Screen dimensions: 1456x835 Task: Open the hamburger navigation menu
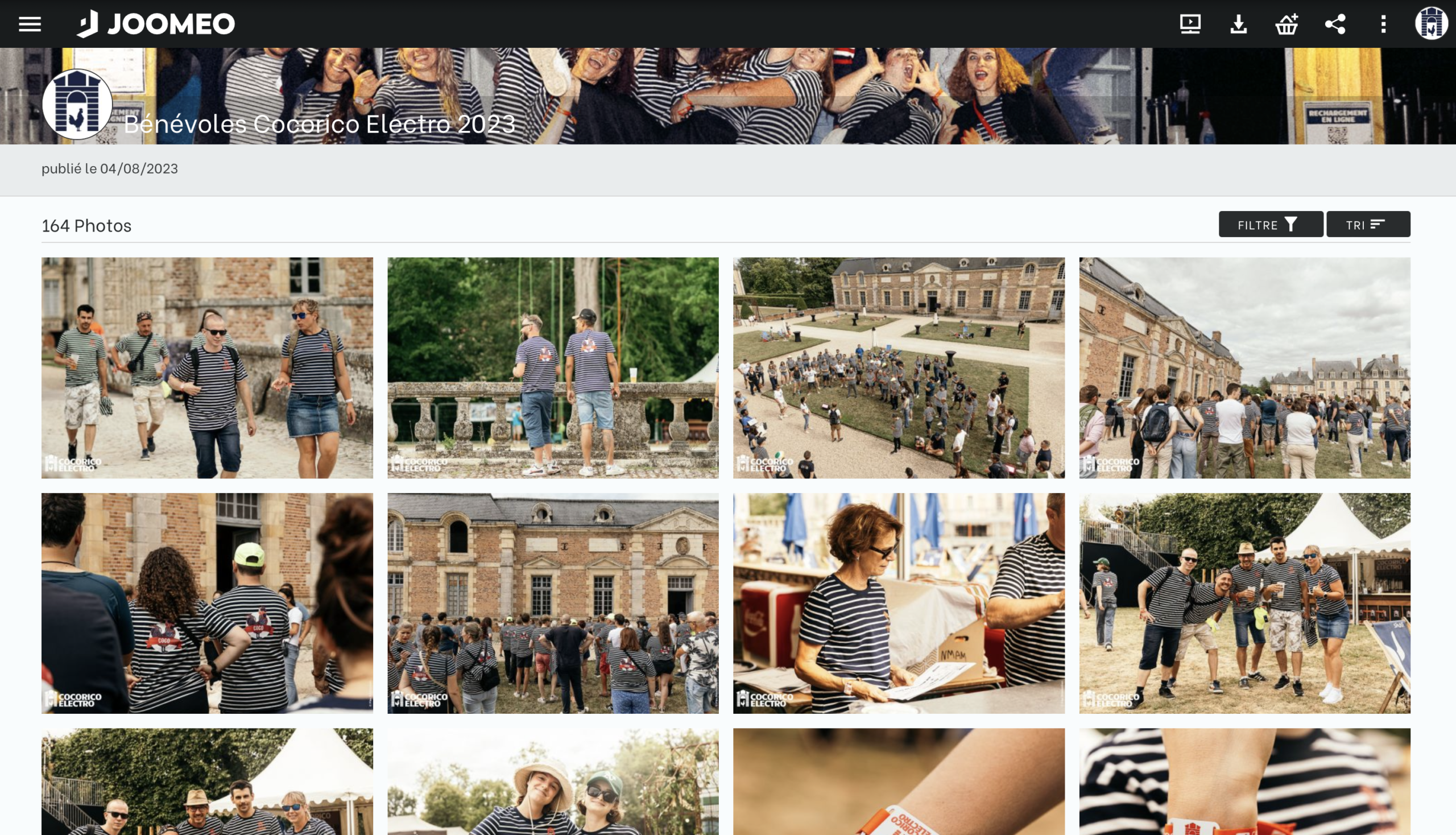[30, 24]
